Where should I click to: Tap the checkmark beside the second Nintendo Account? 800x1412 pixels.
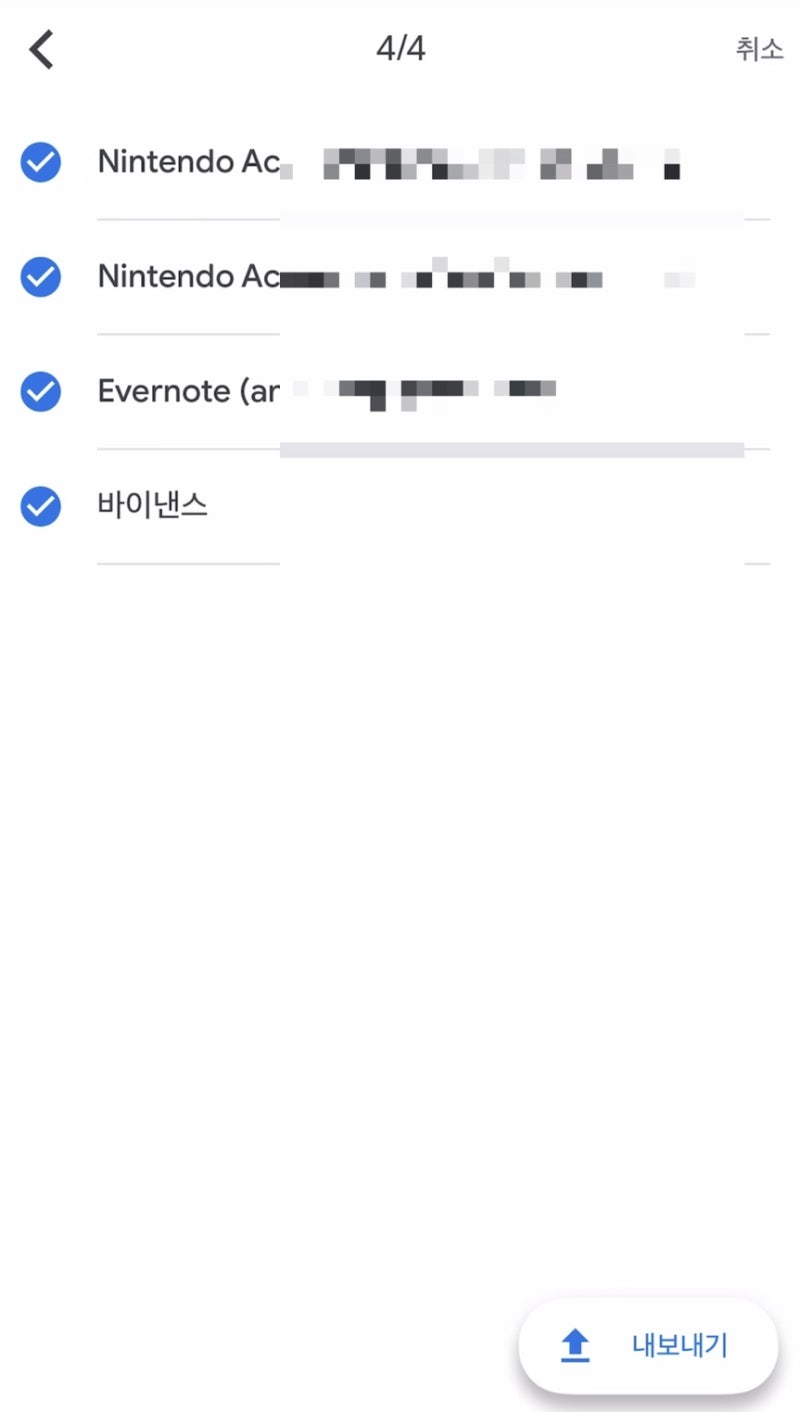point(40,277)
